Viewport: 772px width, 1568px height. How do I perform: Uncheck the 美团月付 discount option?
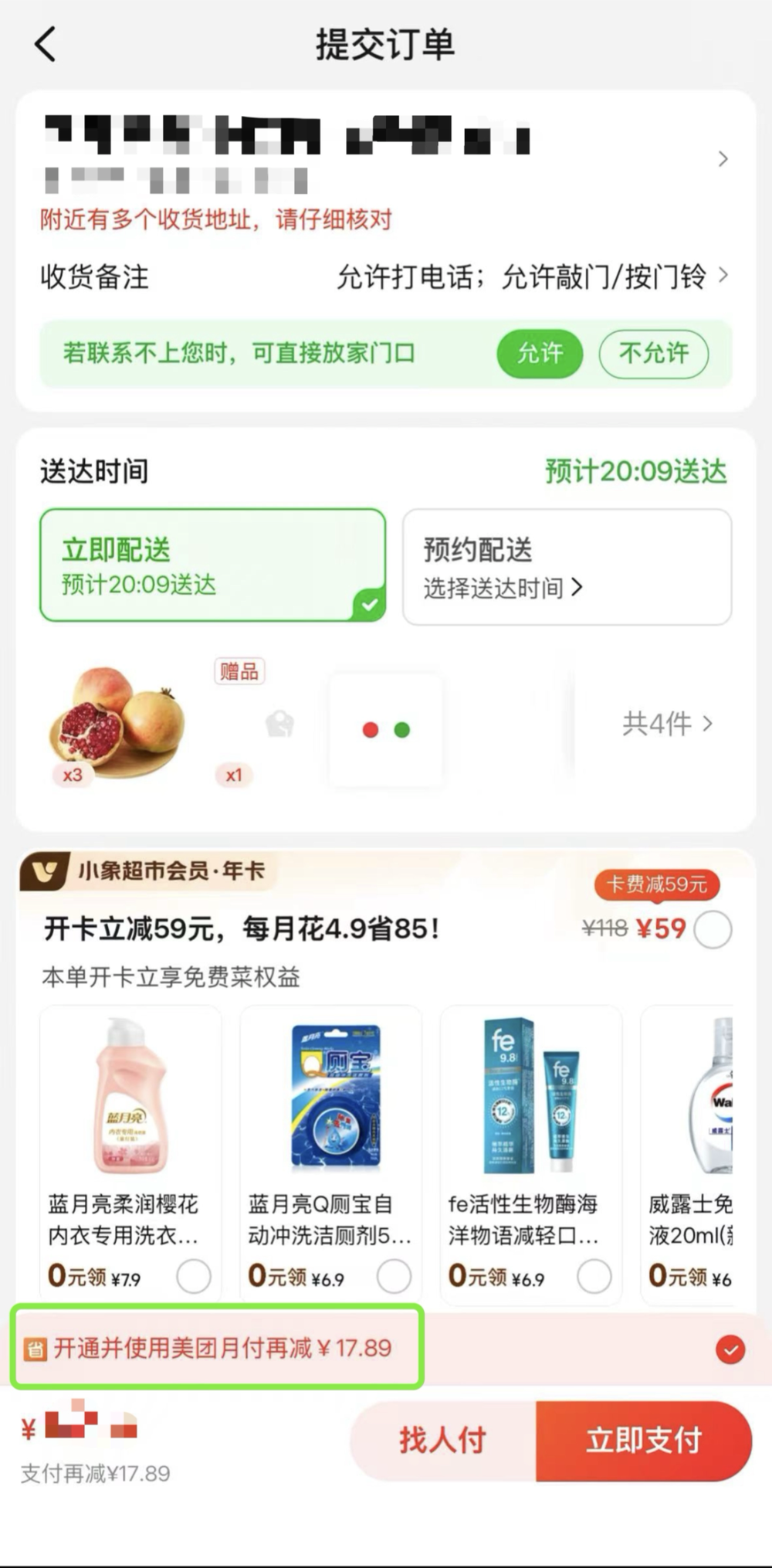tap(730, 1349)
